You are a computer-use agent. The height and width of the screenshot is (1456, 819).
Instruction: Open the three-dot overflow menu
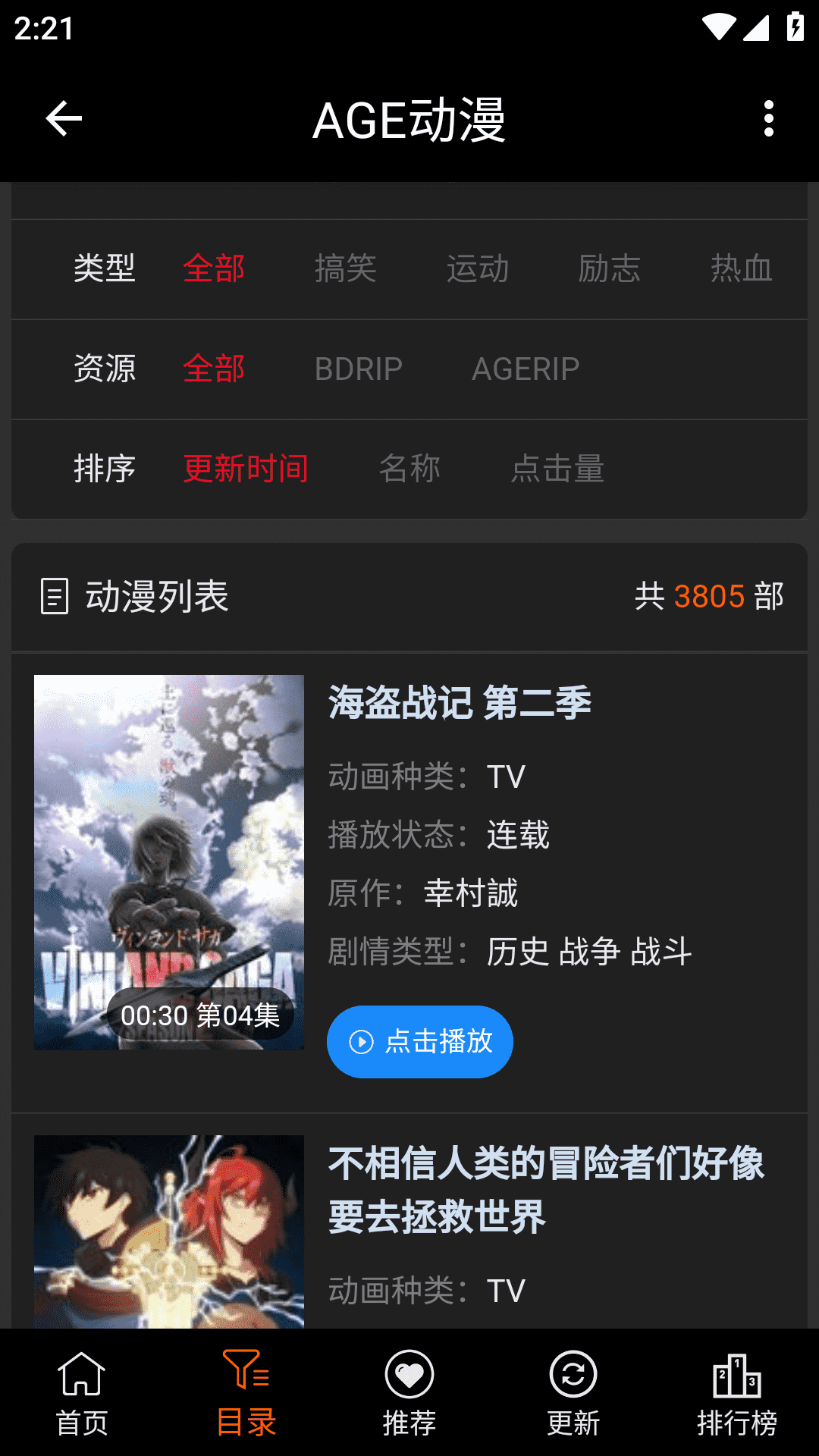coord(769,119)
